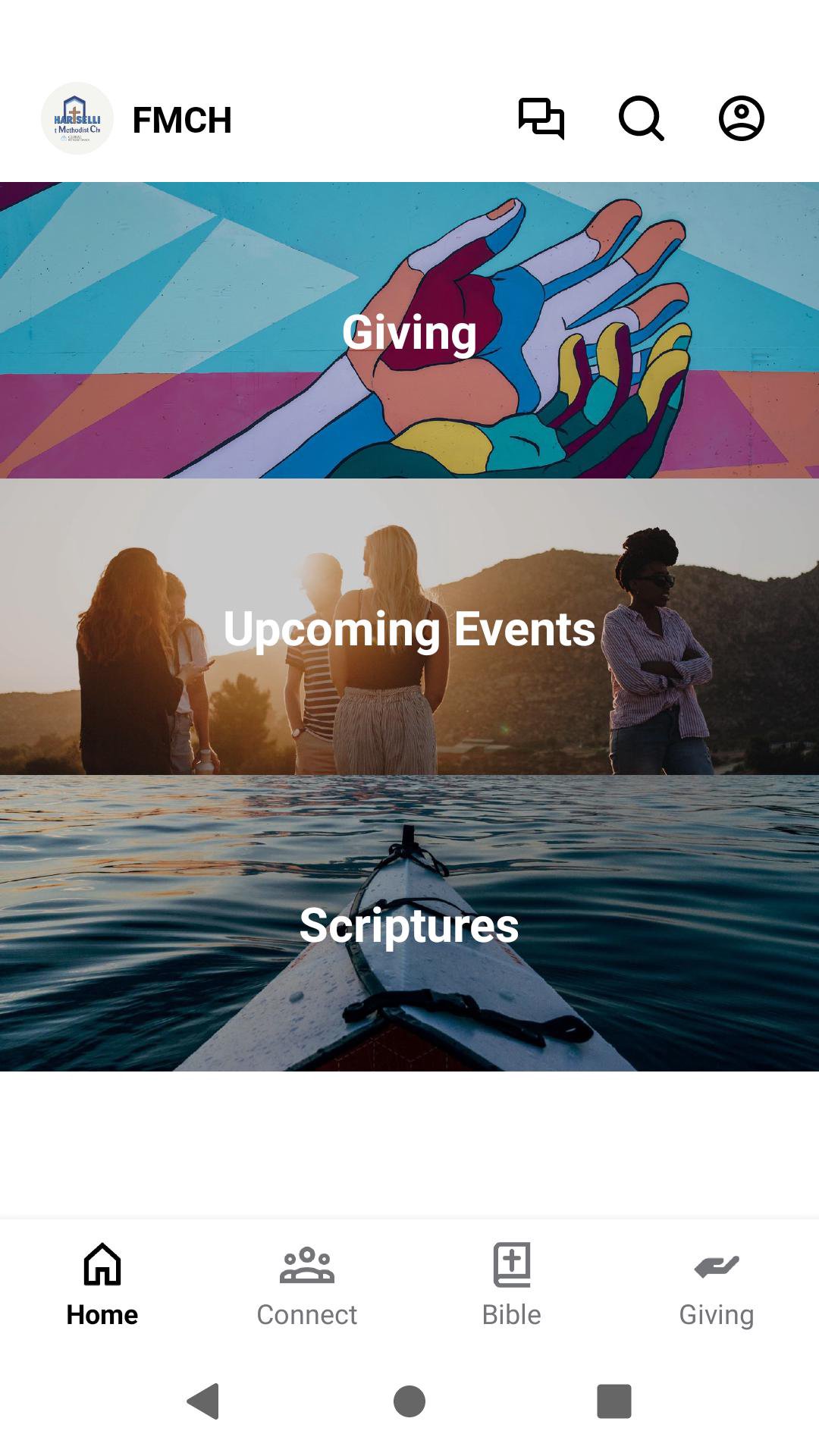
Task: Open the system recent apps button
Action: click(x=614, y=1401)
